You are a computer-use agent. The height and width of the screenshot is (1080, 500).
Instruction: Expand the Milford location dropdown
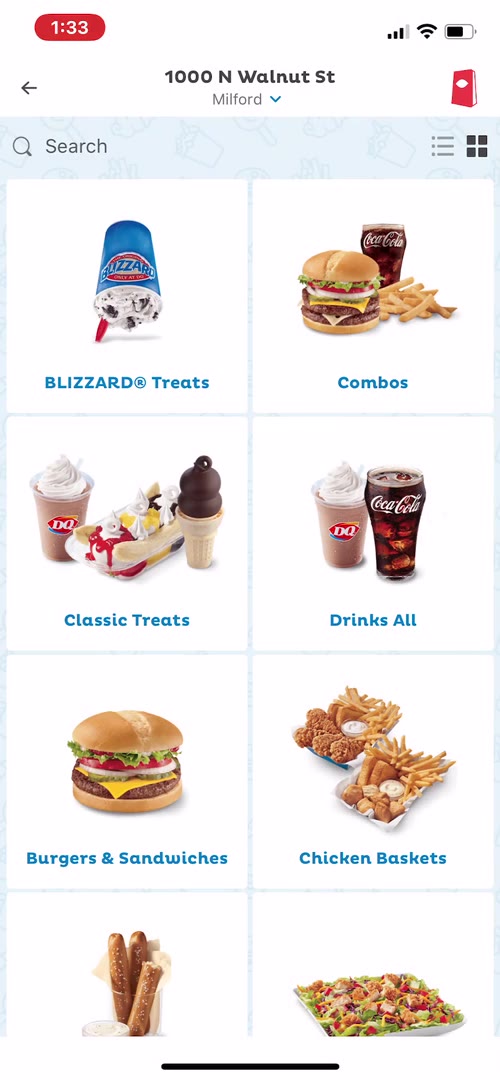click(247, 99)
